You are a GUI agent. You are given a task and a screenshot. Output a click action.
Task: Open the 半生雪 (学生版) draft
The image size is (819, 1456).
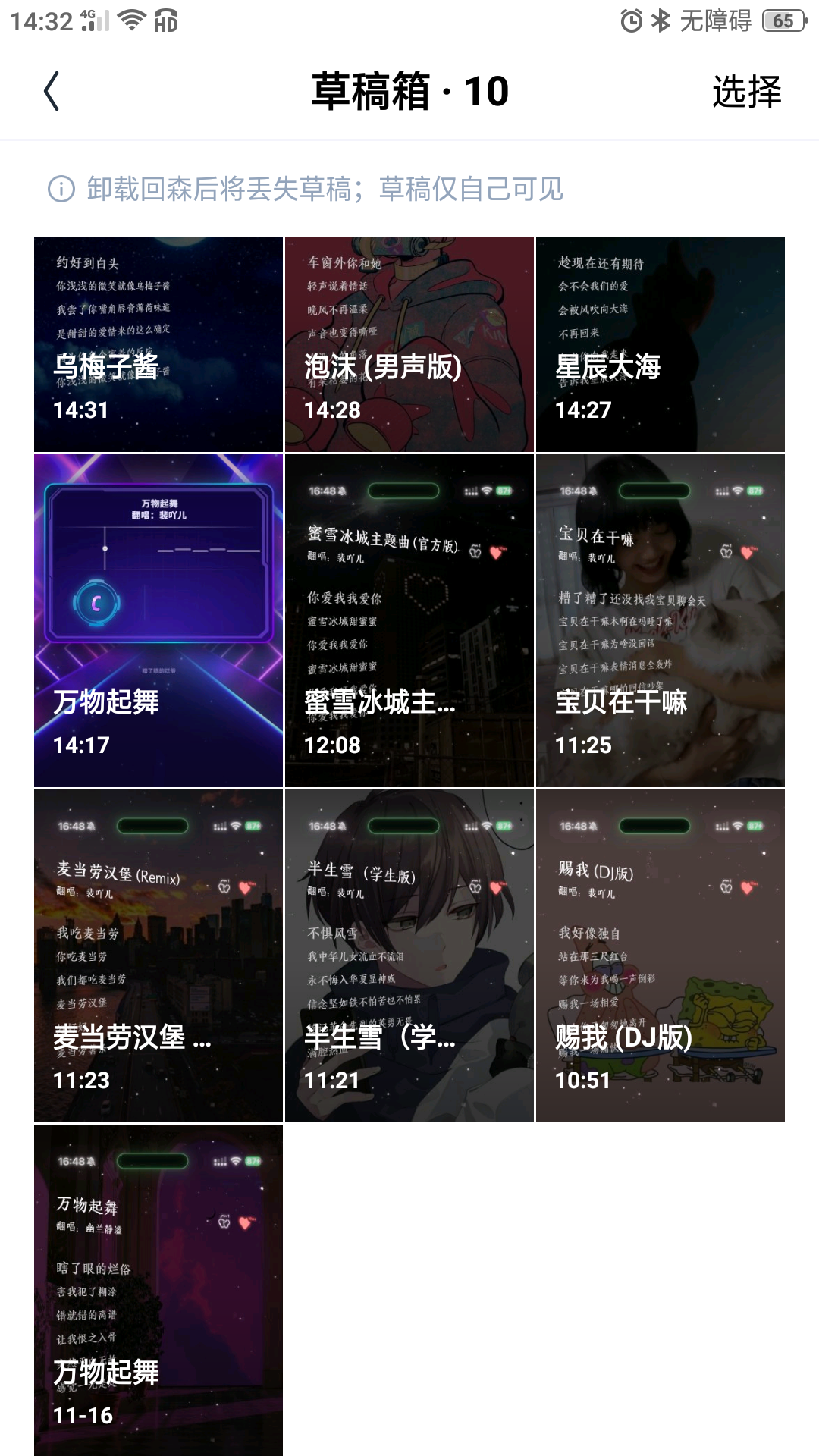pyautogui.click(x=409, y=955)
